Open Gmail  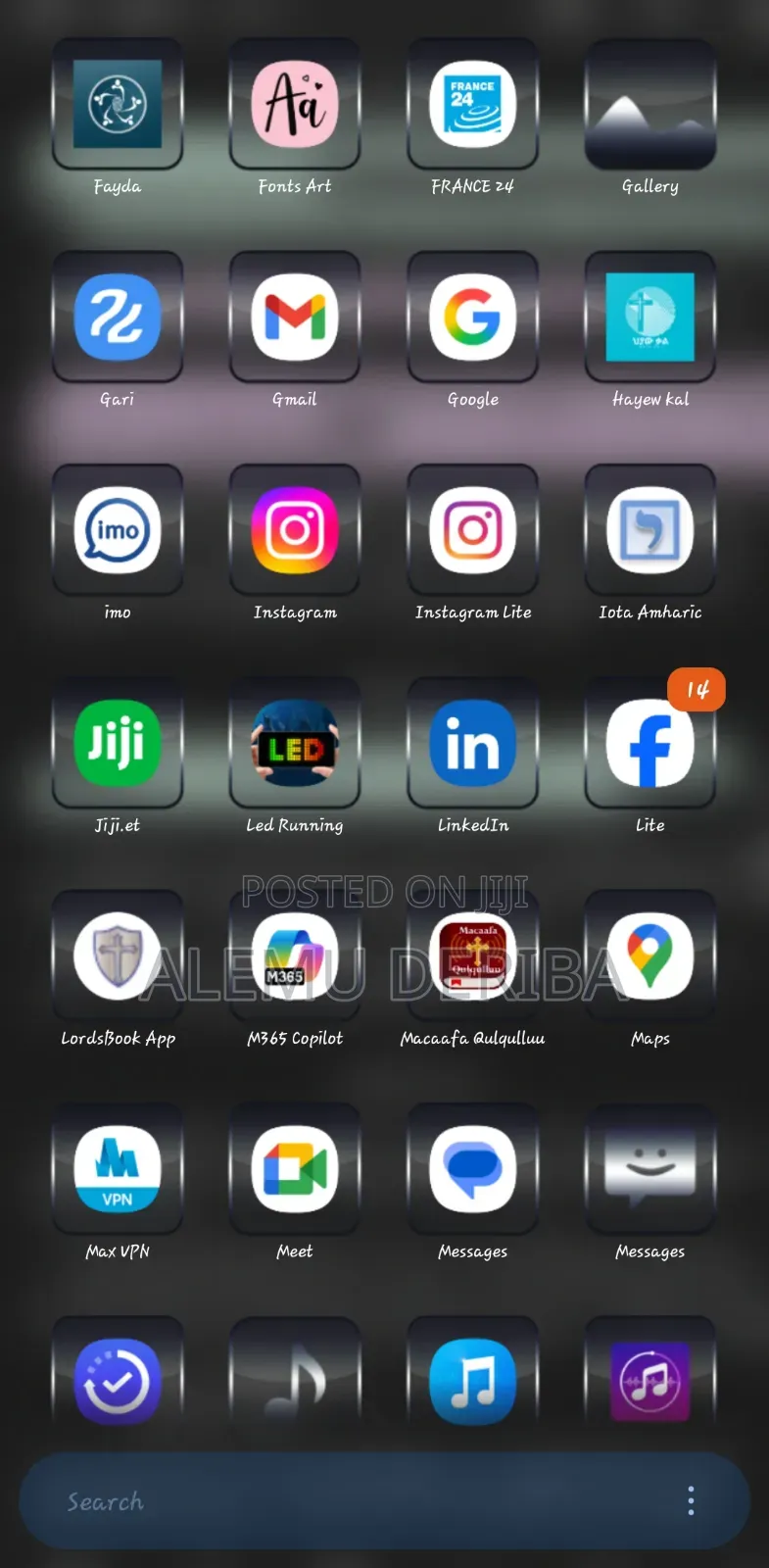click(x=295, y=317)
